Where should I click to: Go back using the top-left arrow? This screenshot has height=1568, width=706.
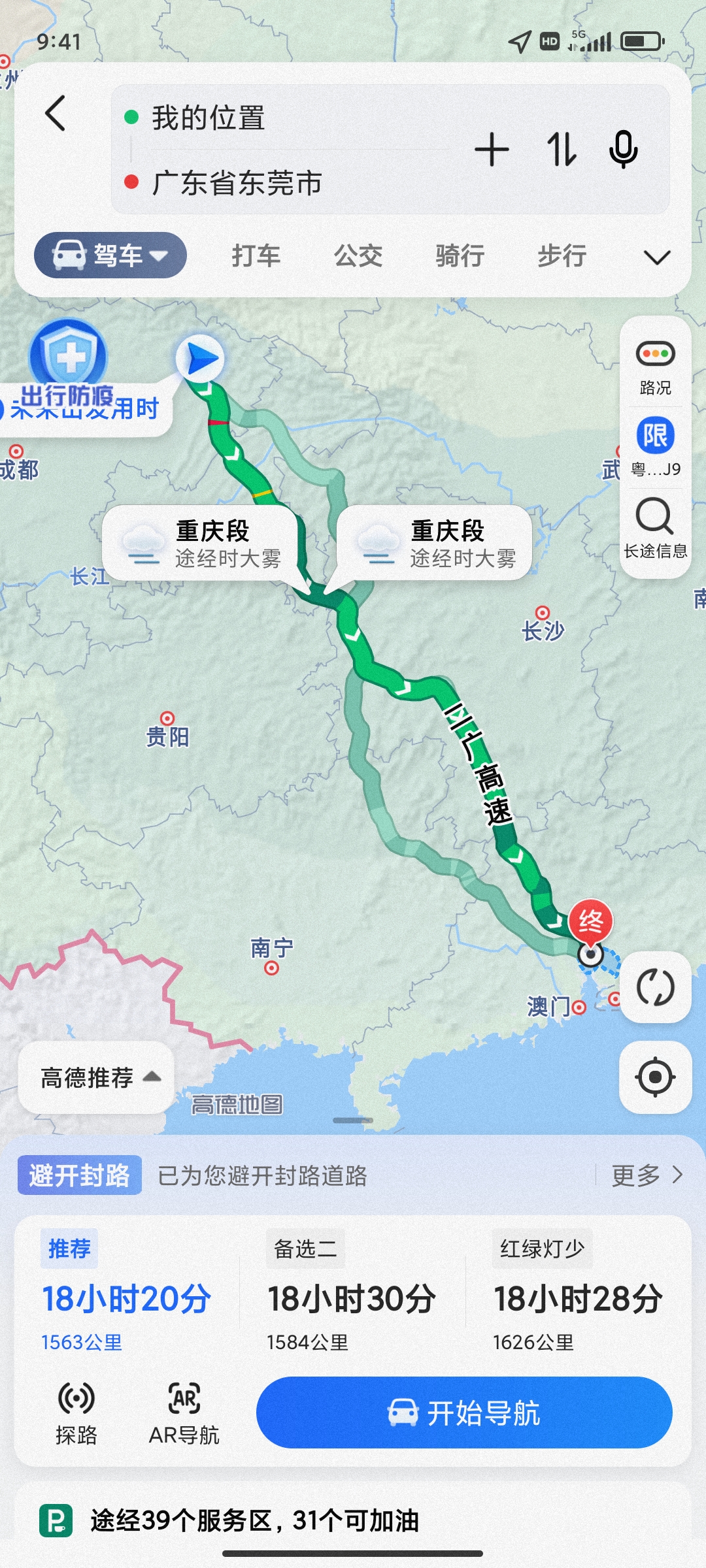pos(56,114)
